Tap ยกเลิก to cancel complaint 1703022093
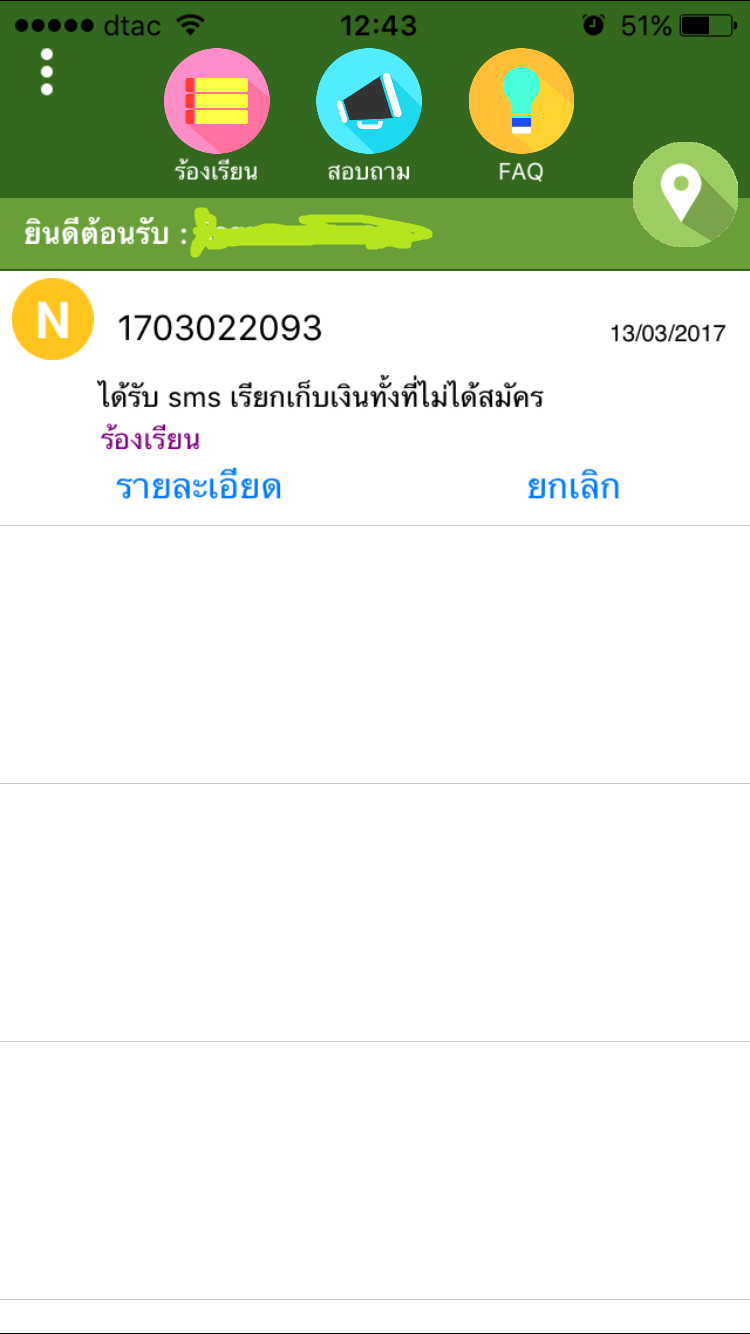The width and height of the screenshot is (750, 1334). (573, 487)
